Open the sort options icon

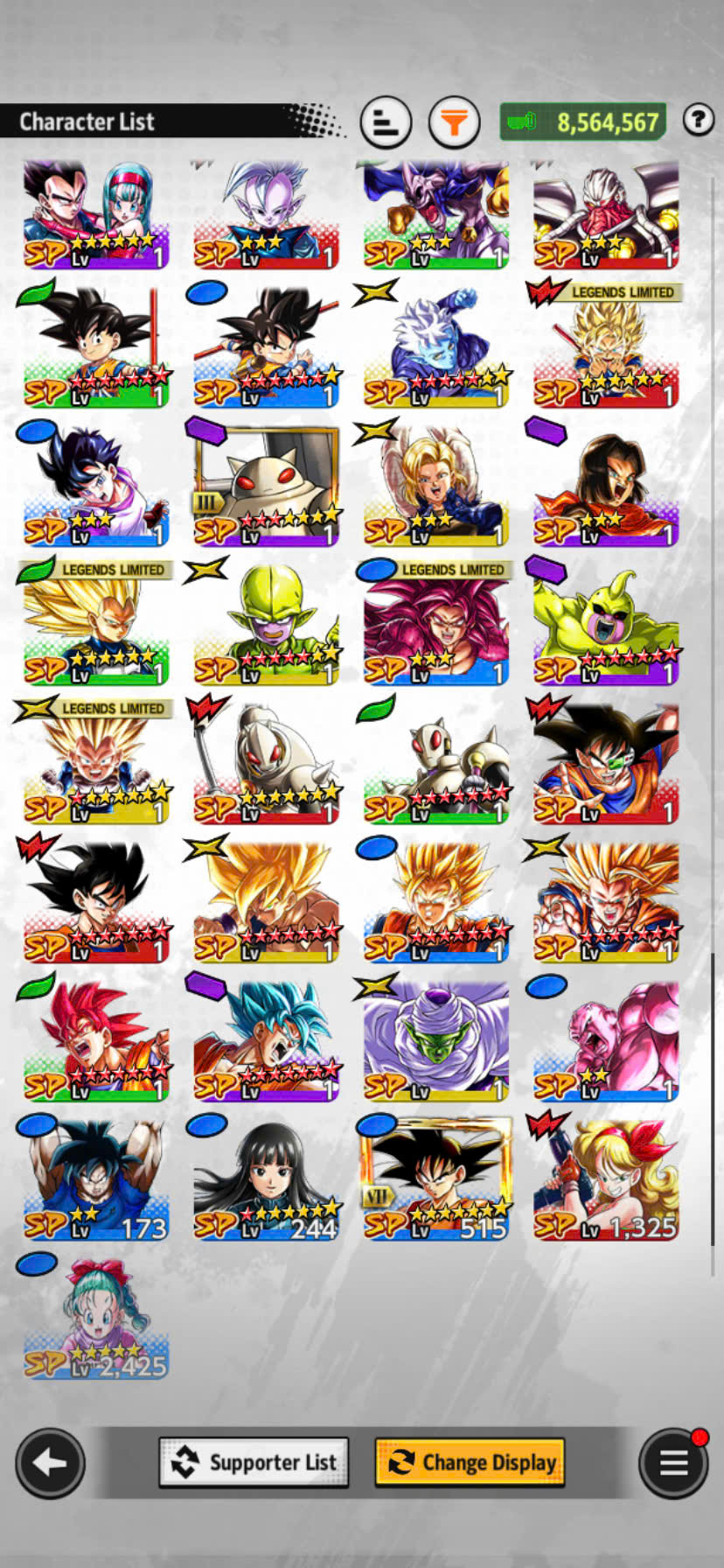click(x=386, y=122)
